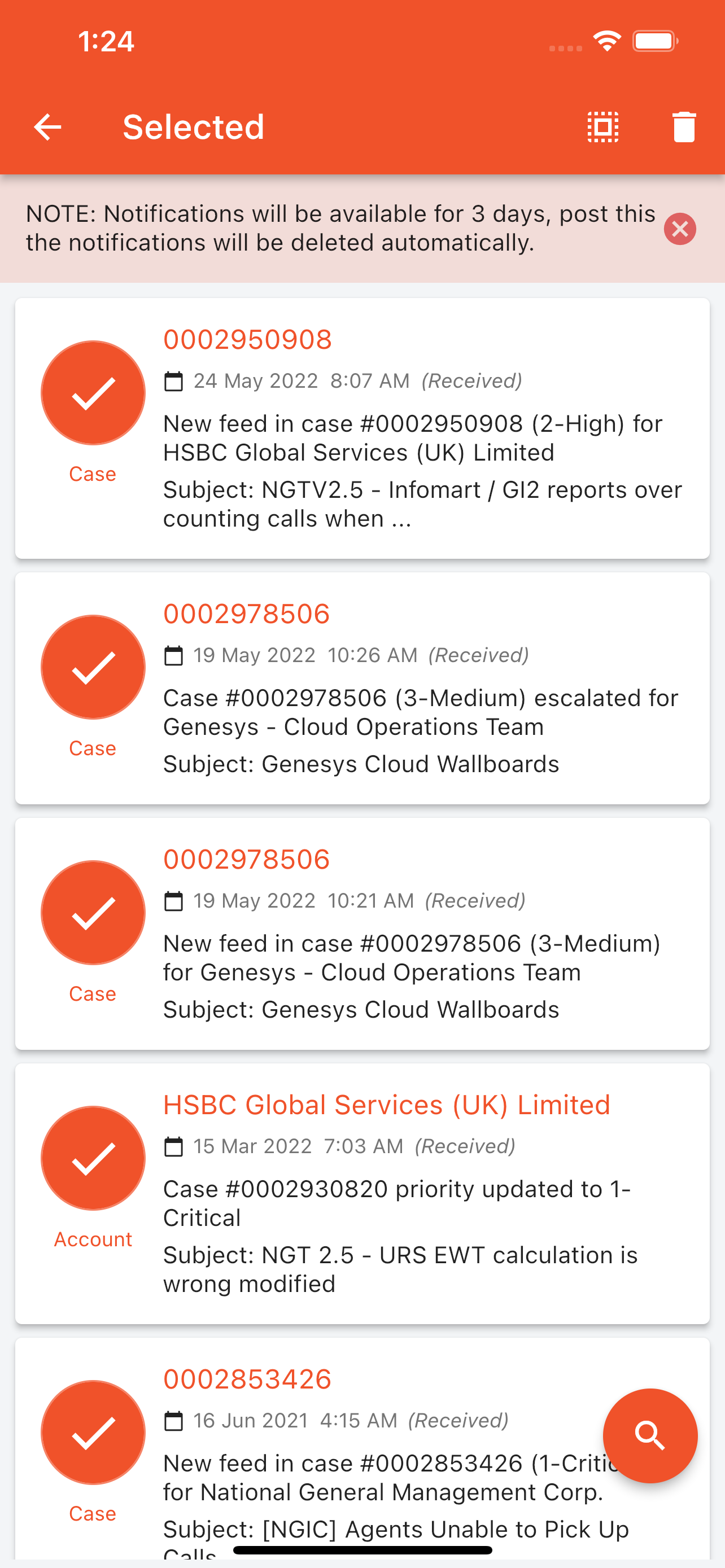Open the search floating button
The width and height of the screenshot is (725, 1568).
click(x=649, y=1435)
